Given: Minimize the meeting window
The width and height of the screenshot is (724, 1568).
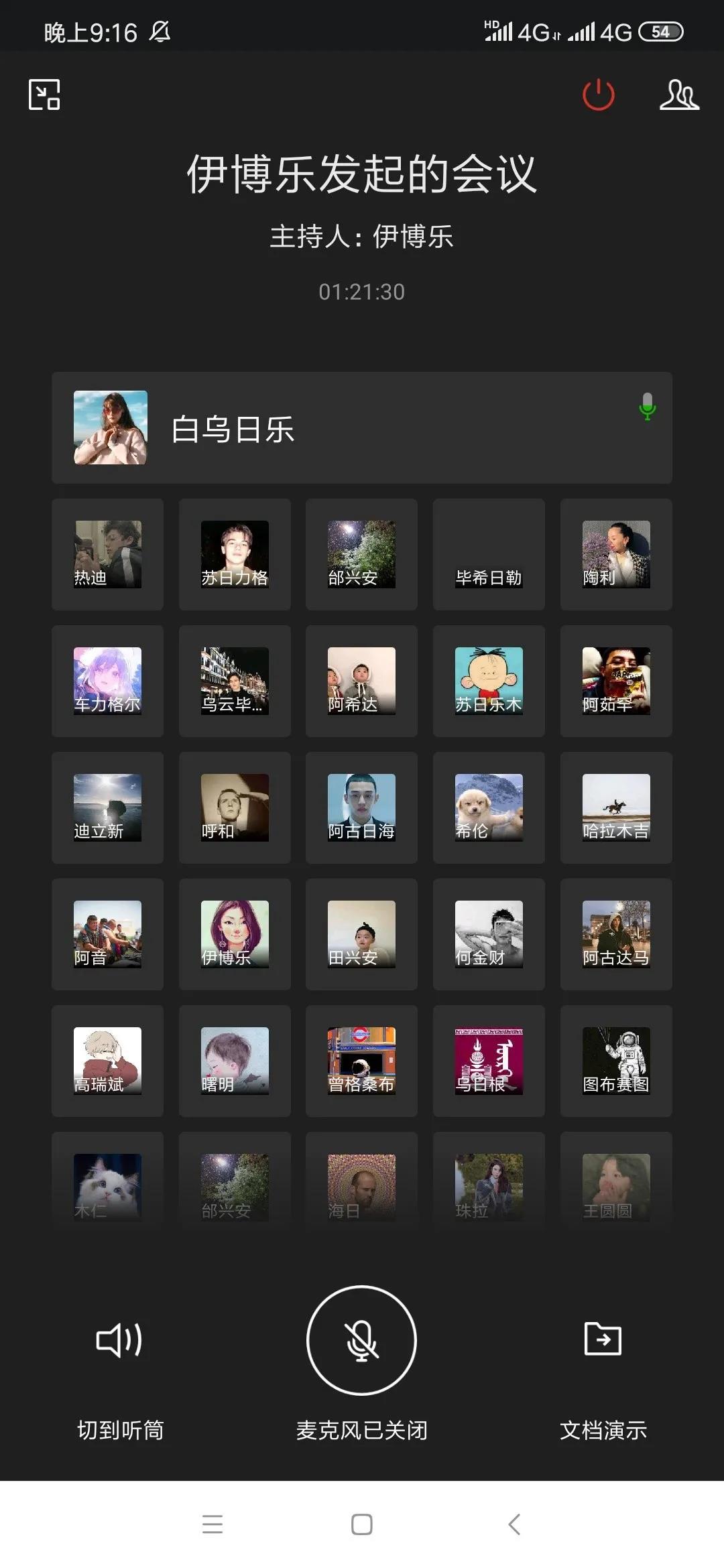Looking at the screenshot, I should tap(44, 94).
